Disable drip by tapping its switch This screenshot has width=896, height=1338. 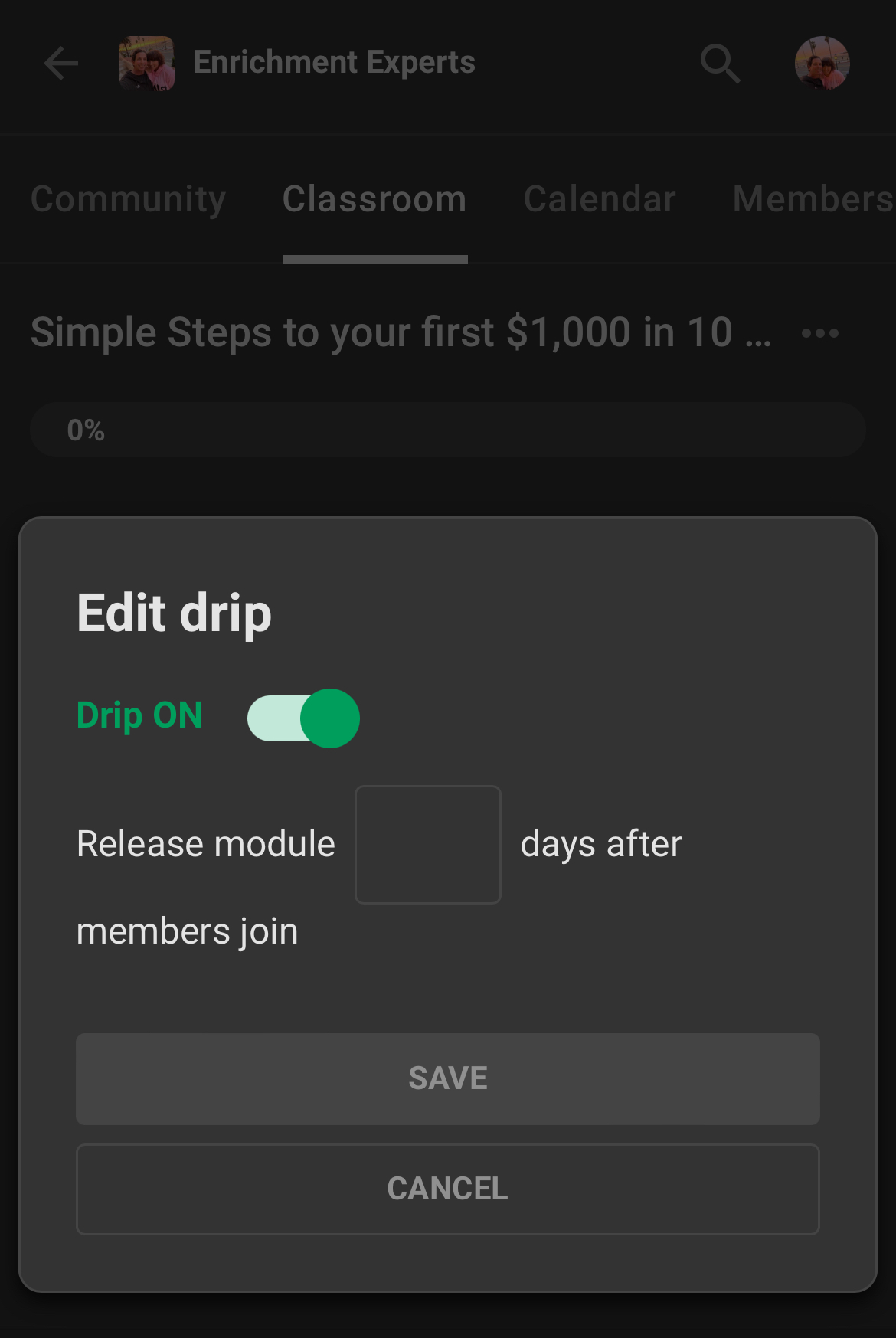click(x=303, y=717)
